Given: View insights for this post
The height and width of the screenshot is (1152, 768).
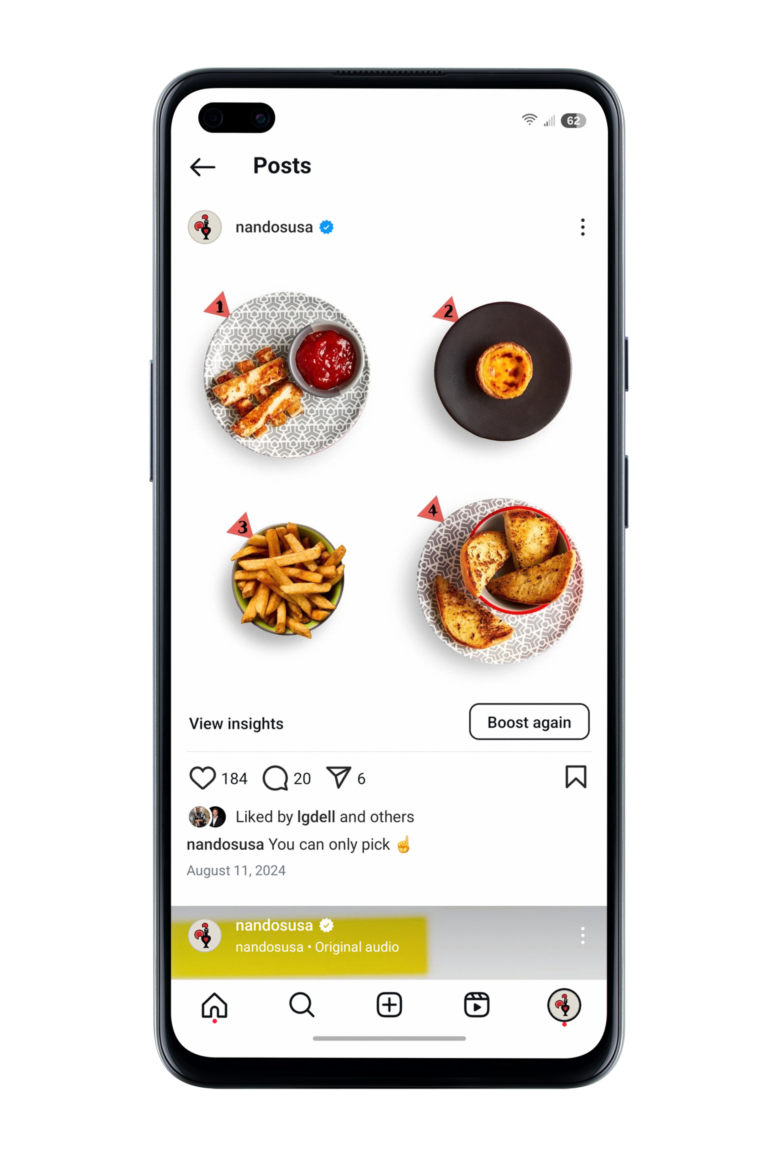Looking at the screenshot, I should 236,723.
